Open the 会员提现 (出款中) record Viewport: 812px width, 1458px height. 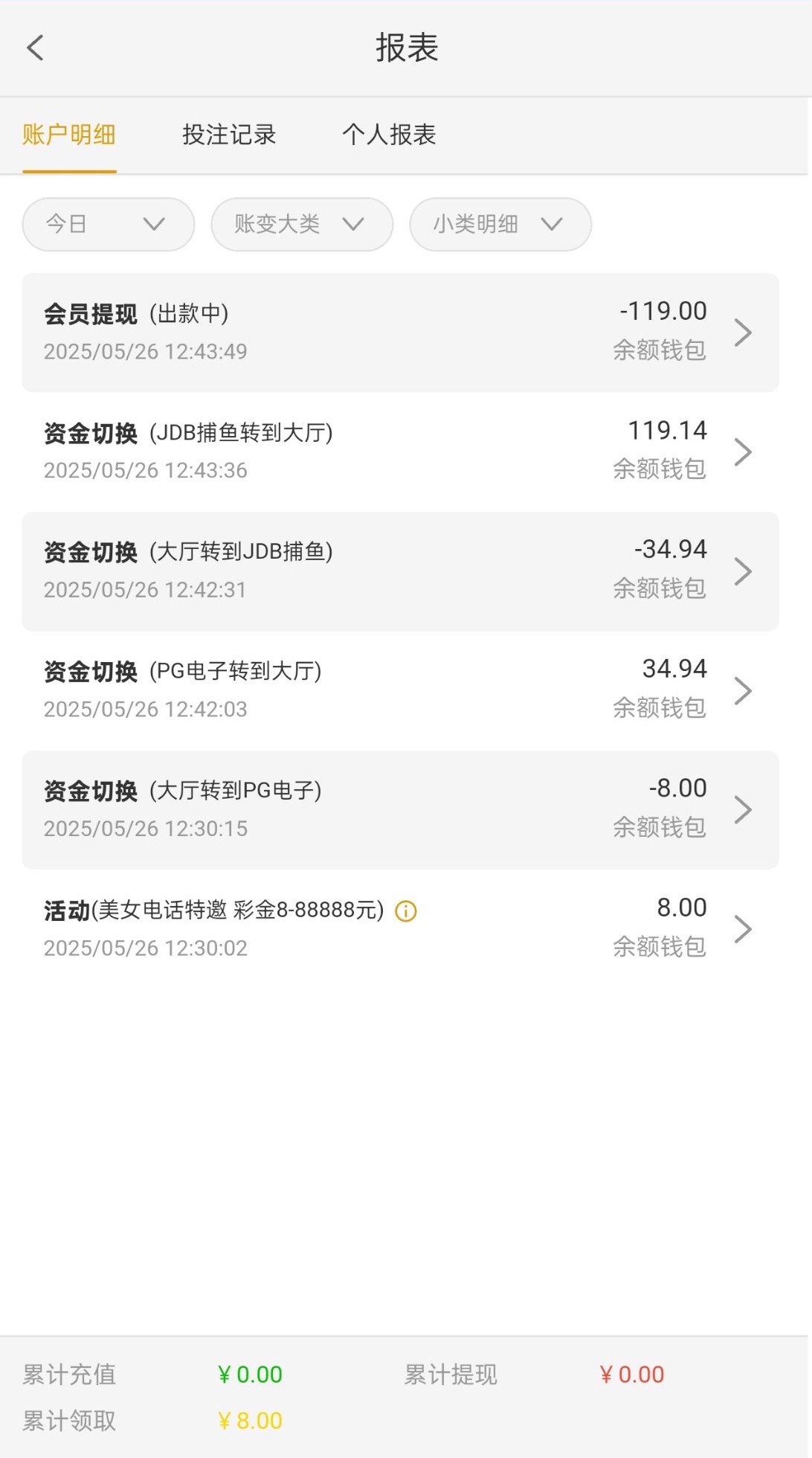tap(400, 333)
